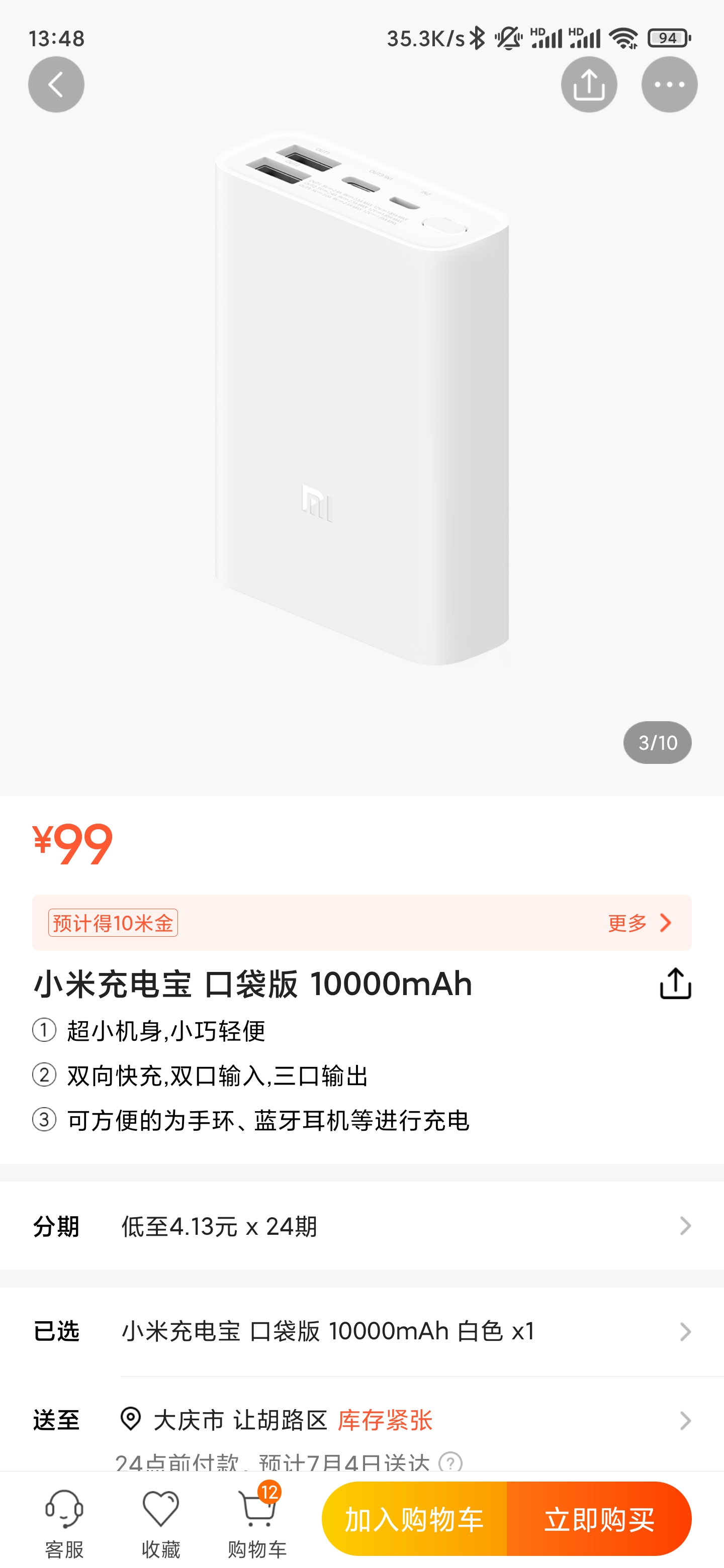Viewport: 724px width, 1568px height.
Task: Share the product via icon beside title
Action: pyautogui.click(x=675, y=984)
